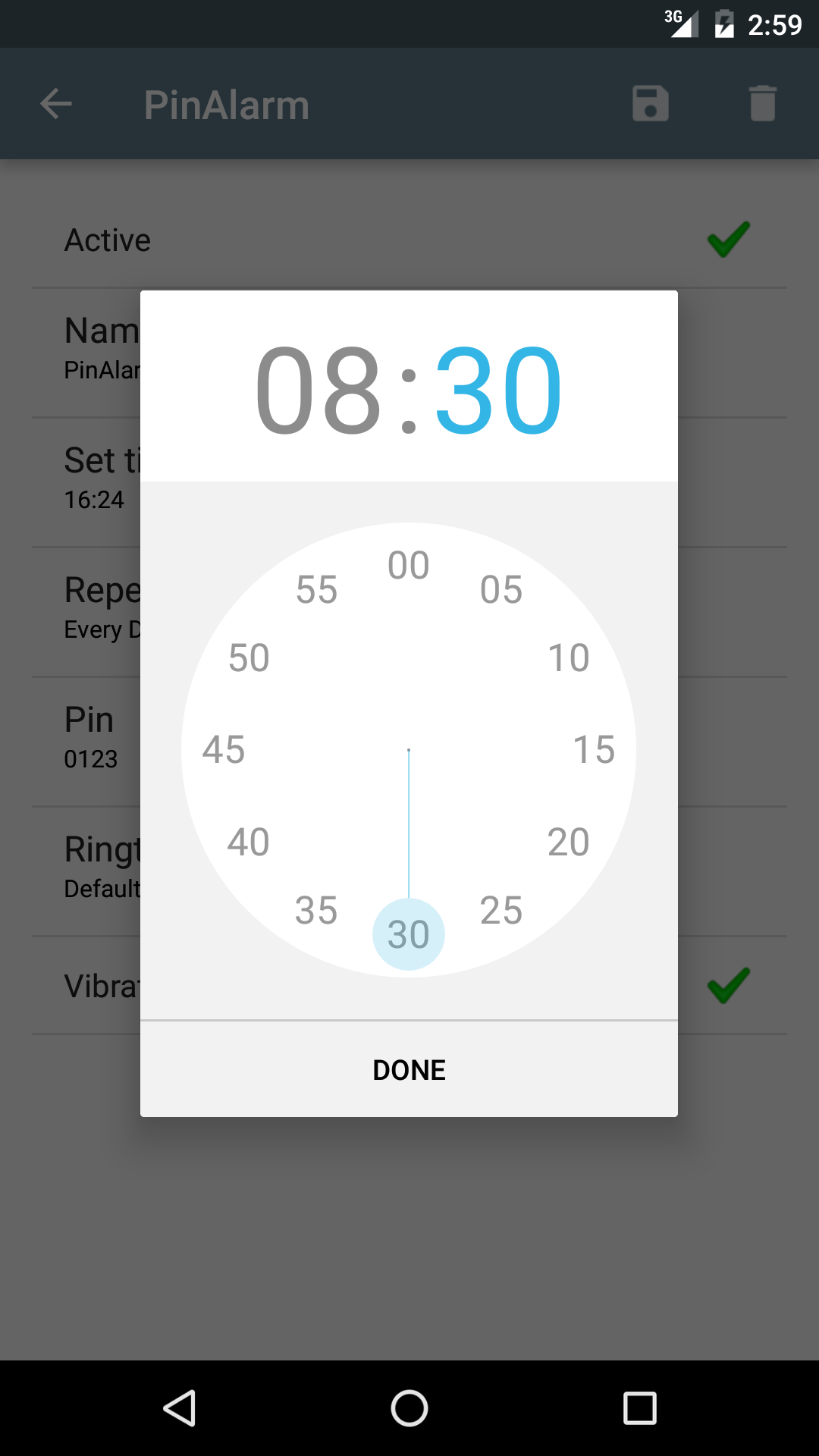
Task: Tap the back arrow in the toolbar
Action: pos(55,104)
